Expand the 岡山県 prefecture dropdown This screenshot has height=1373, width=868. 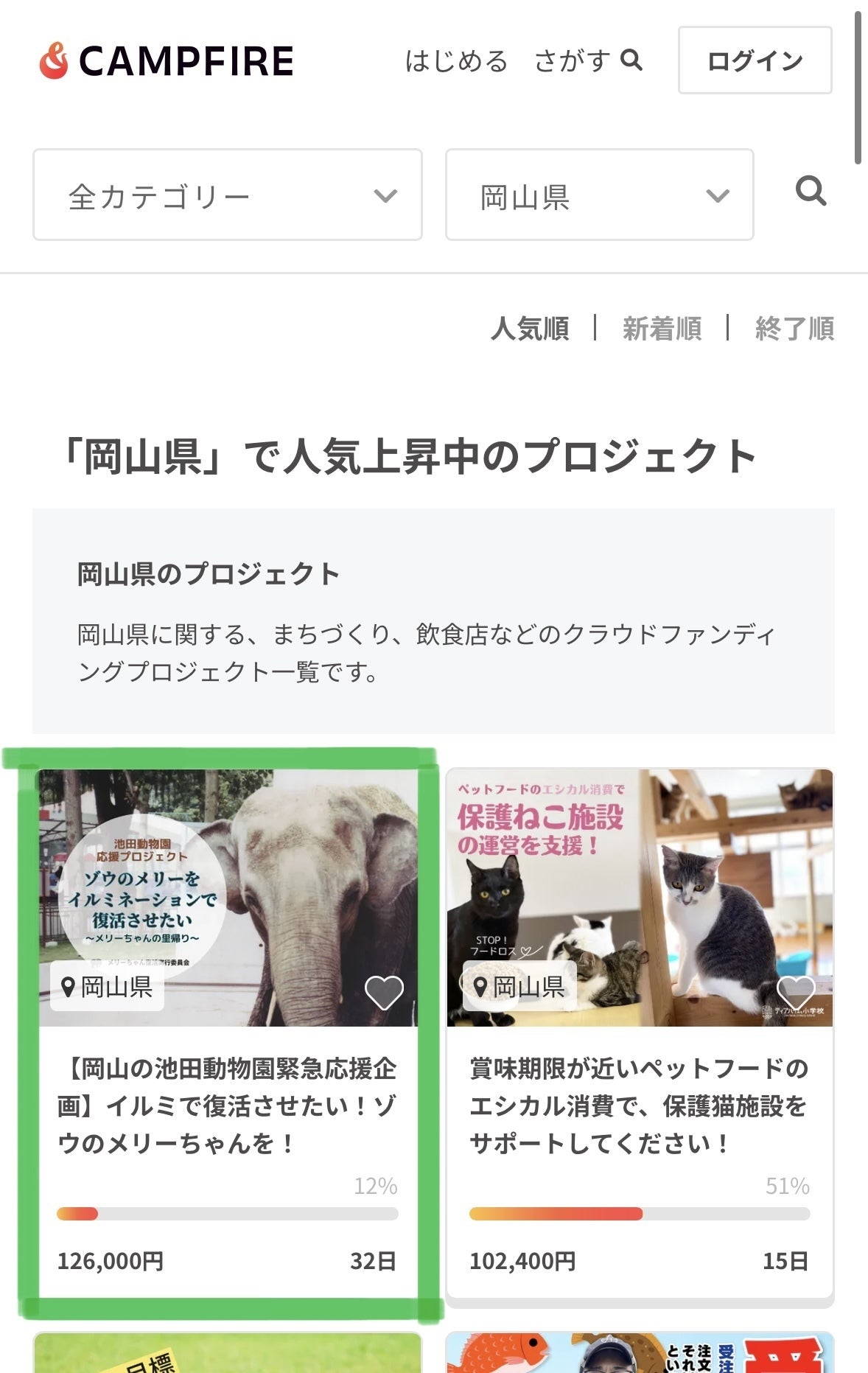(x=599, y=195)
